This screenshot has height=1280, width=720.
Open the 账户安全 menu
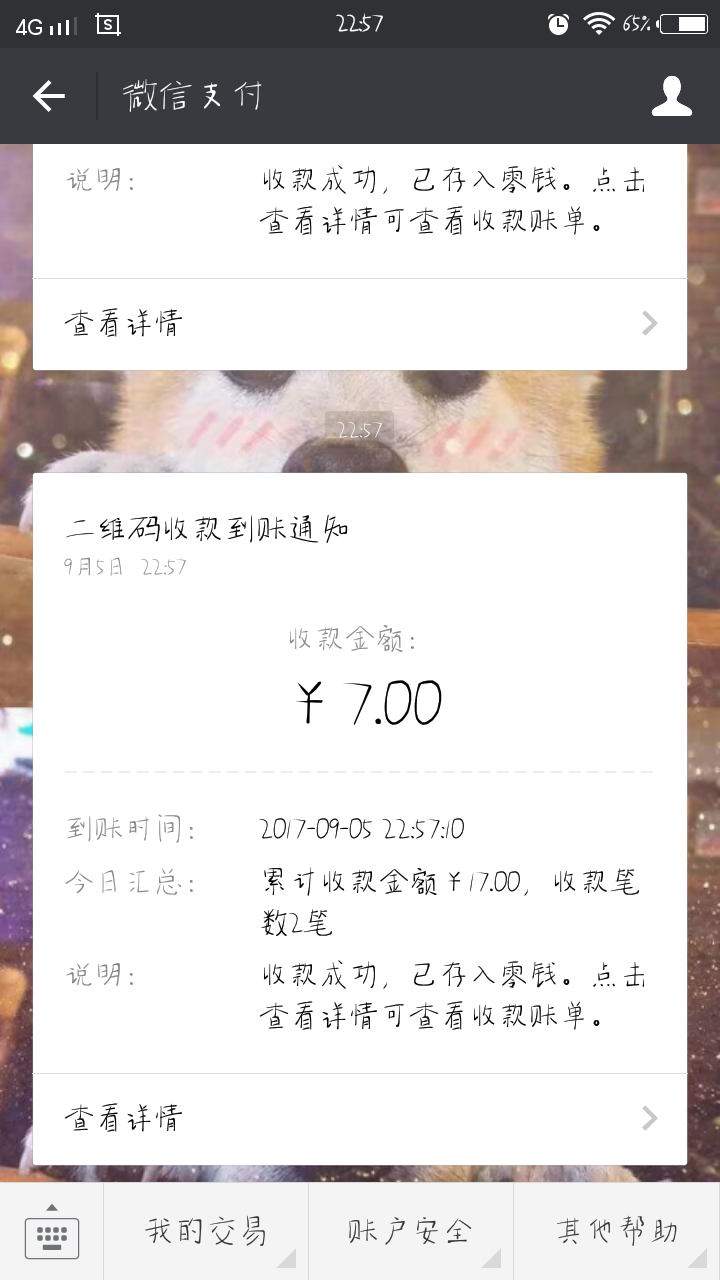click(x=411, y=1232)
